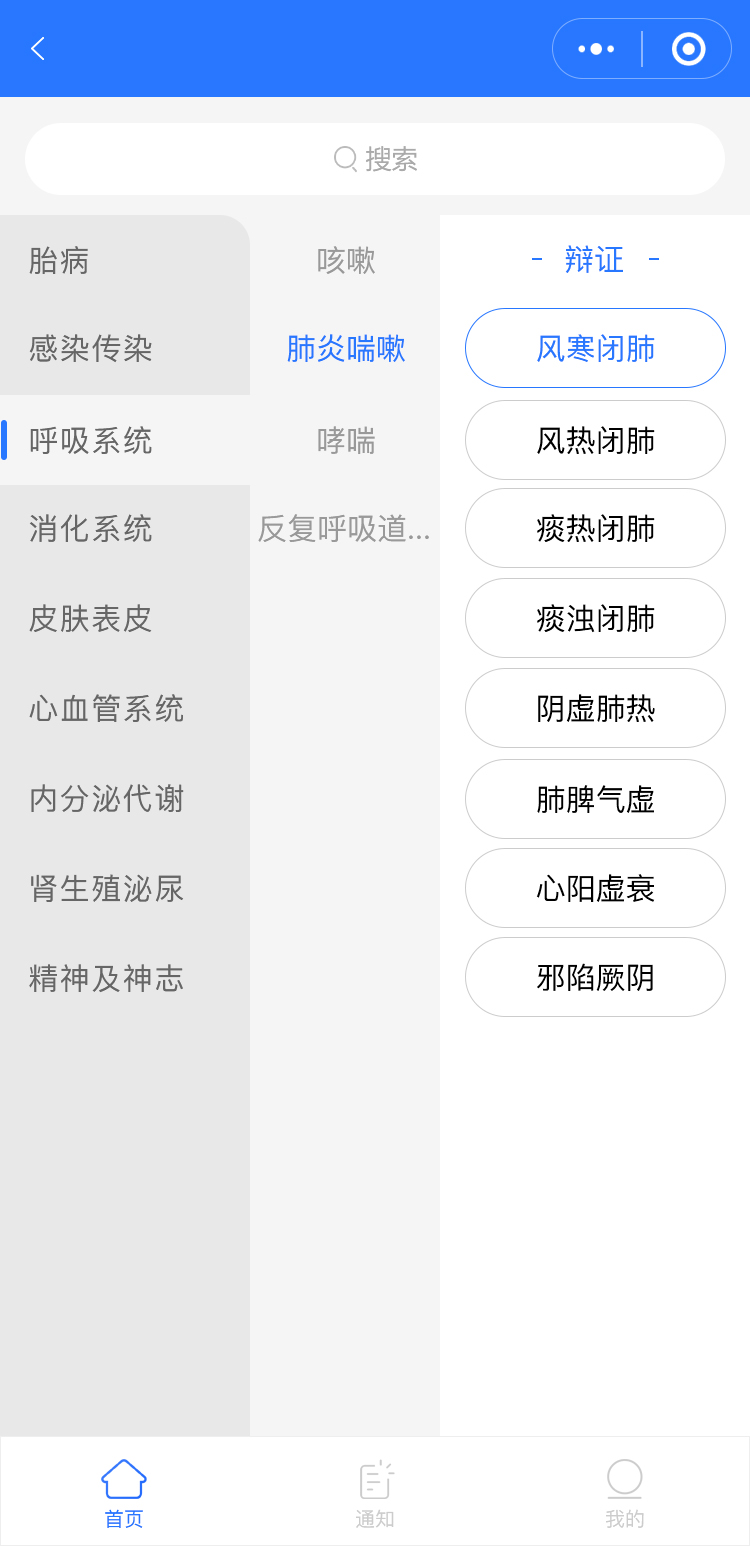Select the 感染传染 category
This screenshot has width=750, height=1546.
[x=91, y=349]
